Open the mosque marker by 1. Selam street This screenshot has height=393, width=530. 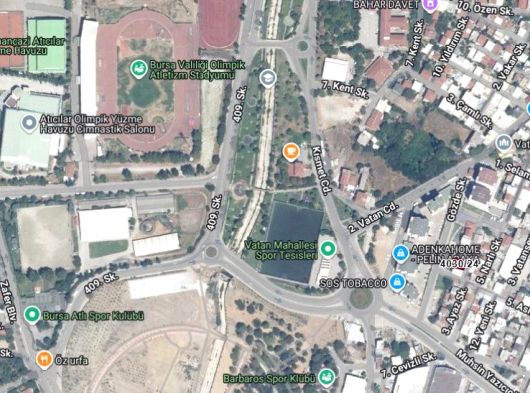(504, 143)
